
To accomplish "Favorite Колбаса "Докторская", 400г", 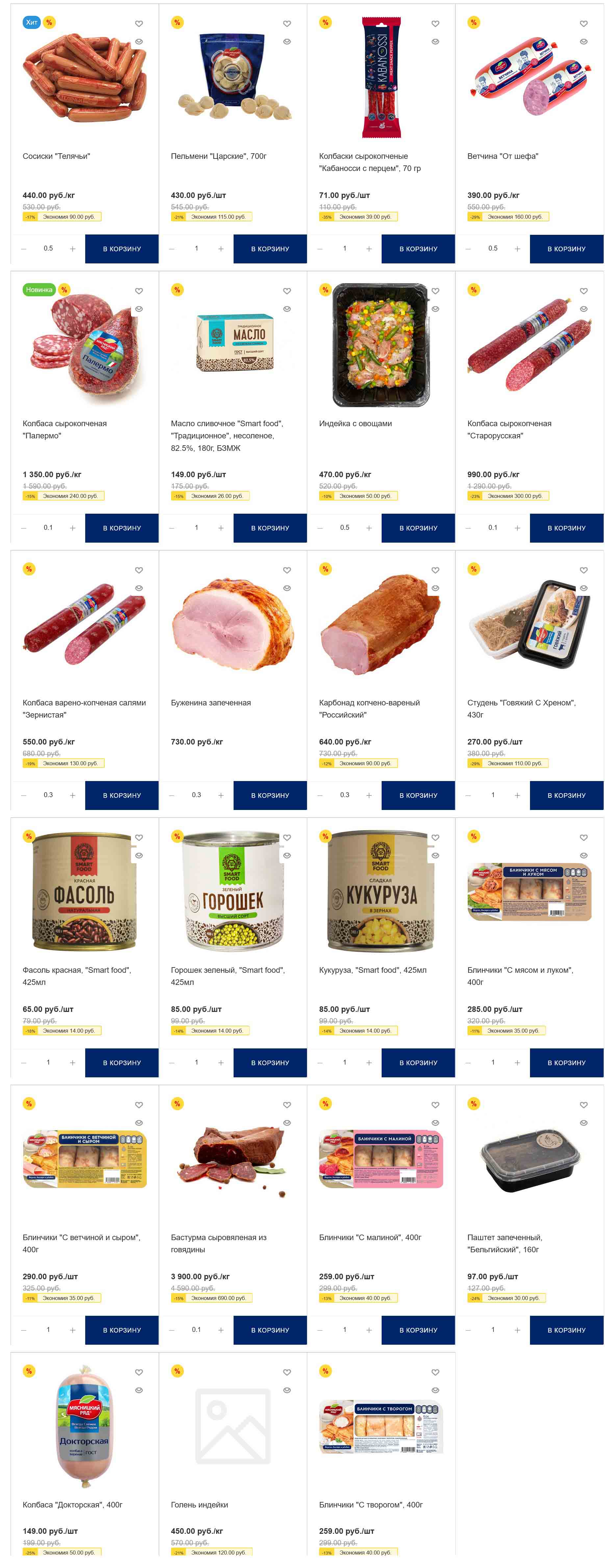I will (139, 1372).
